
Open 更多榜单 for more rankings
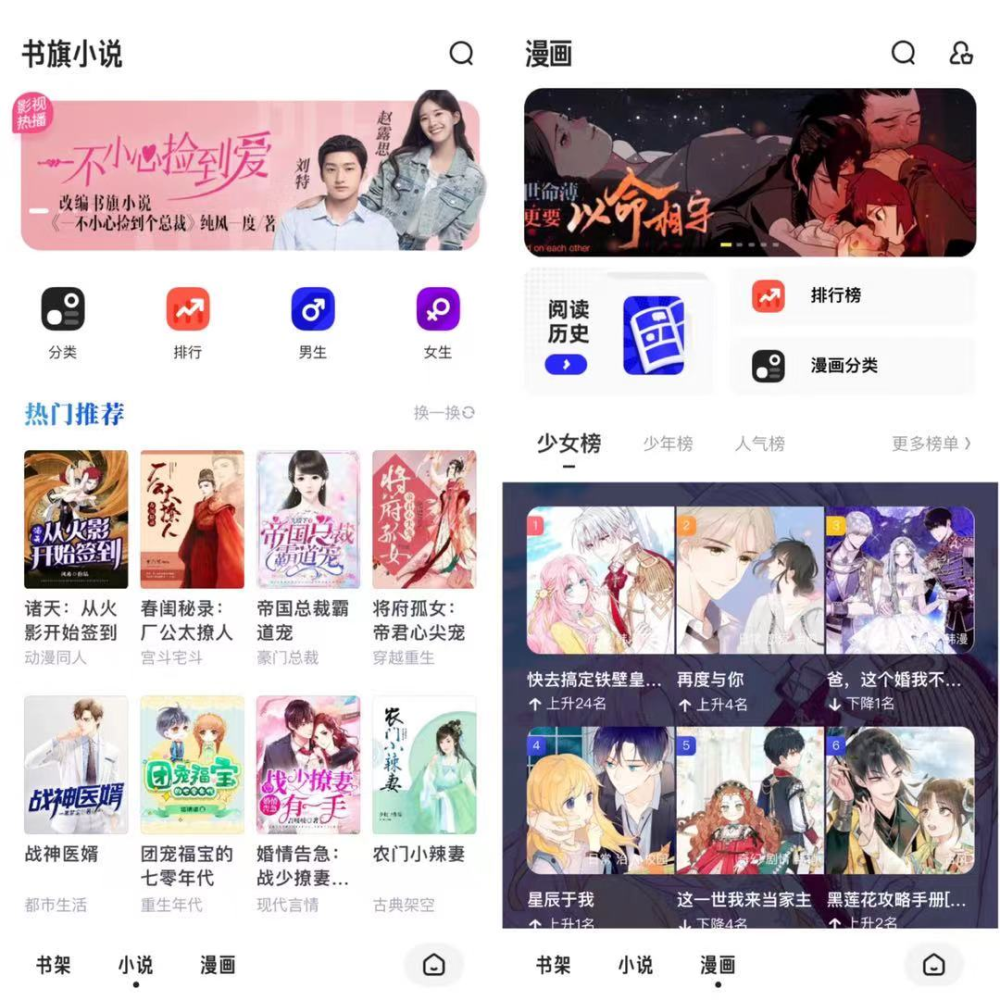tap(931, 443)
